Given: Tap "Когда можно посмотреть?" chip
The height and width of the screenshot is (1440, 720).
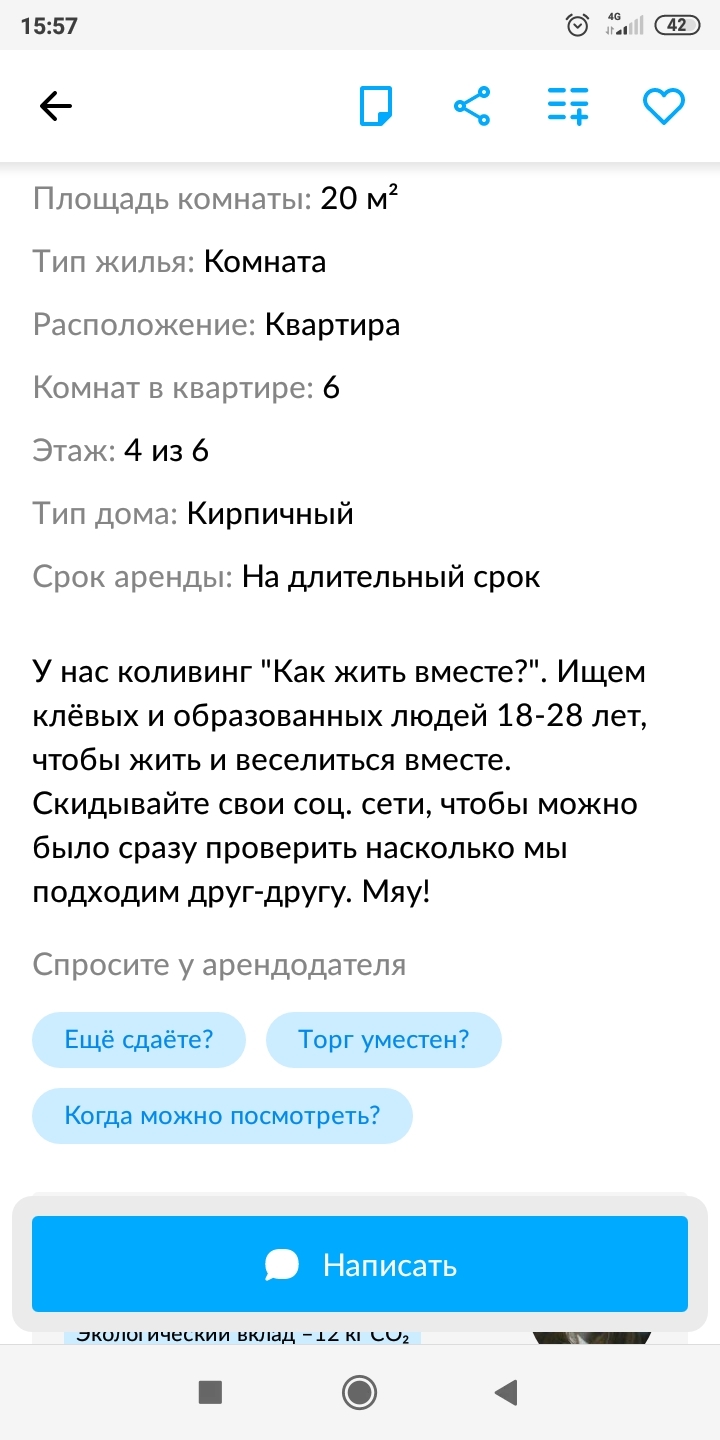Looking at the screenshot, I should [x=222, y=1115].
